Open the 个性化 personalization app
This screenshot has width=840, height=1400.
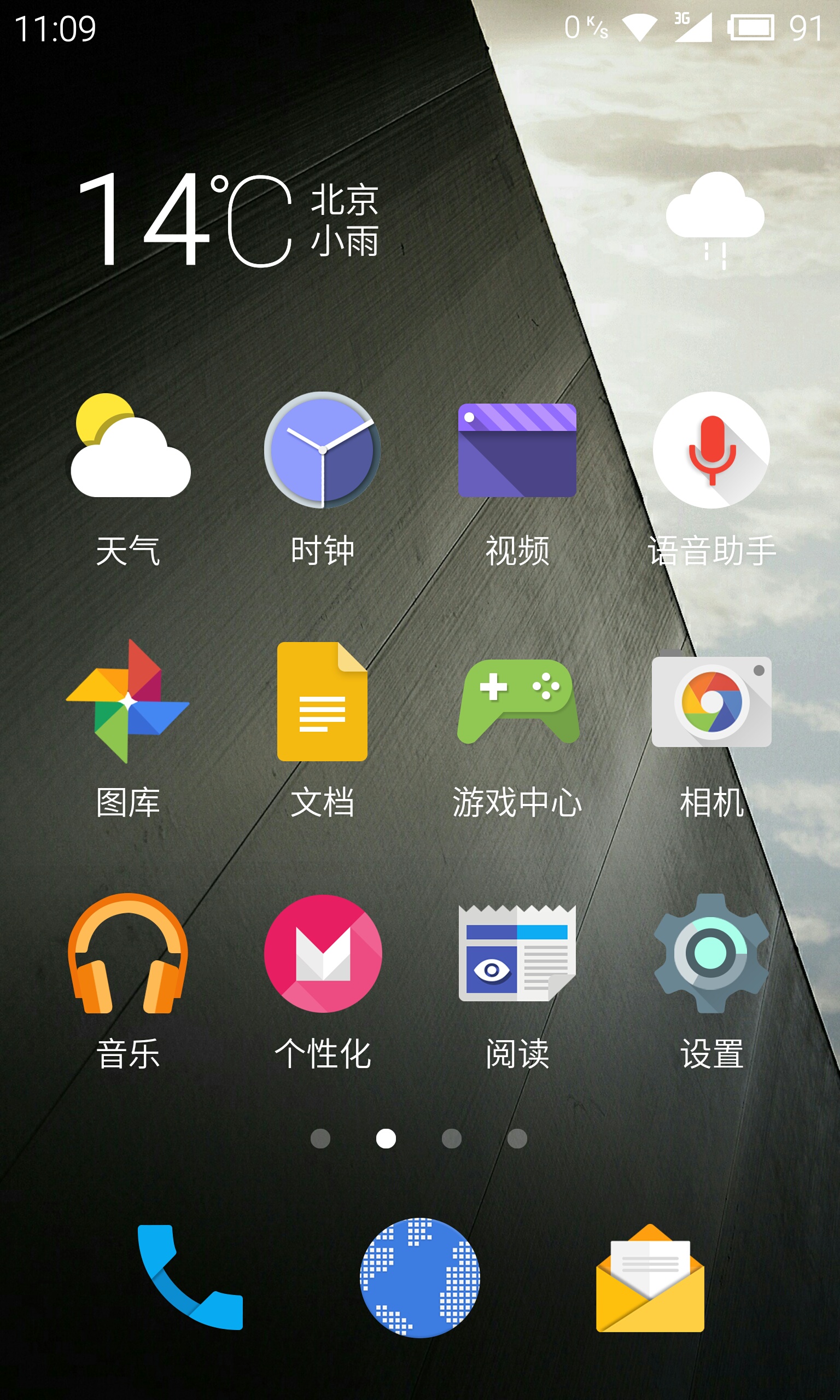pos(322,954)
